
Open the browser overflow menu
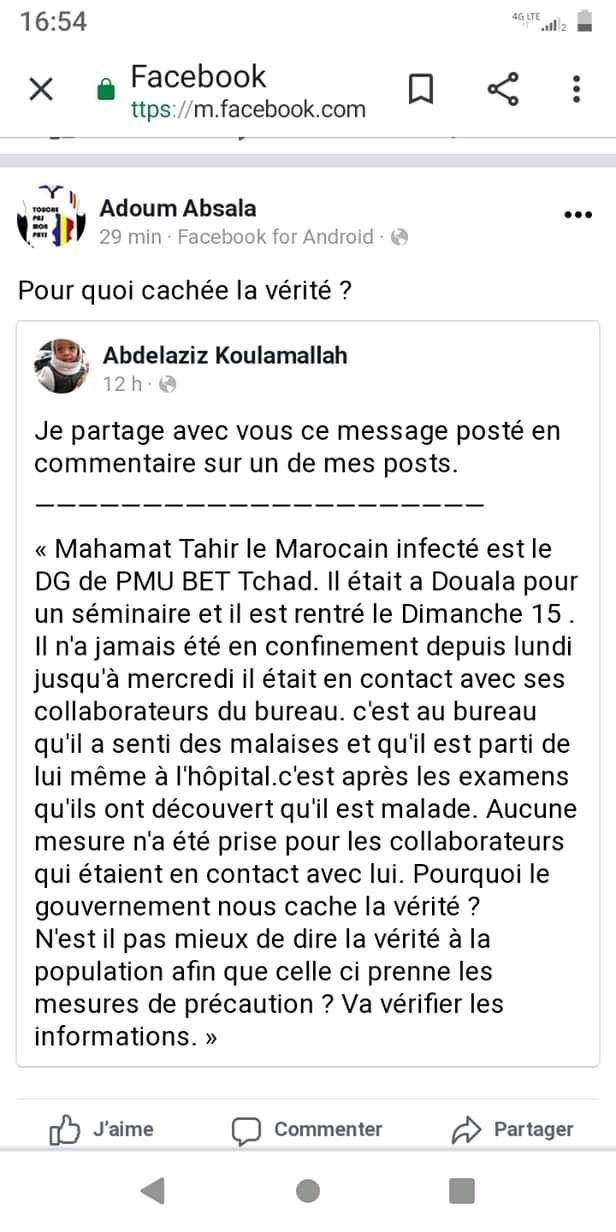(x=577, y=90)
